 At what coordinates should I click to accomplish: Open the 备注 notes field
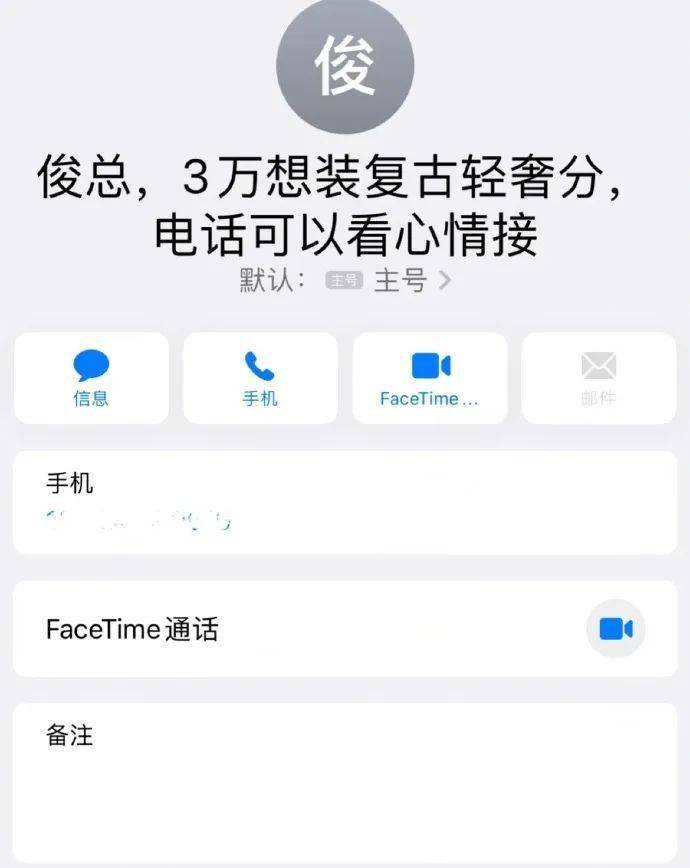click(x=344, y=782)
